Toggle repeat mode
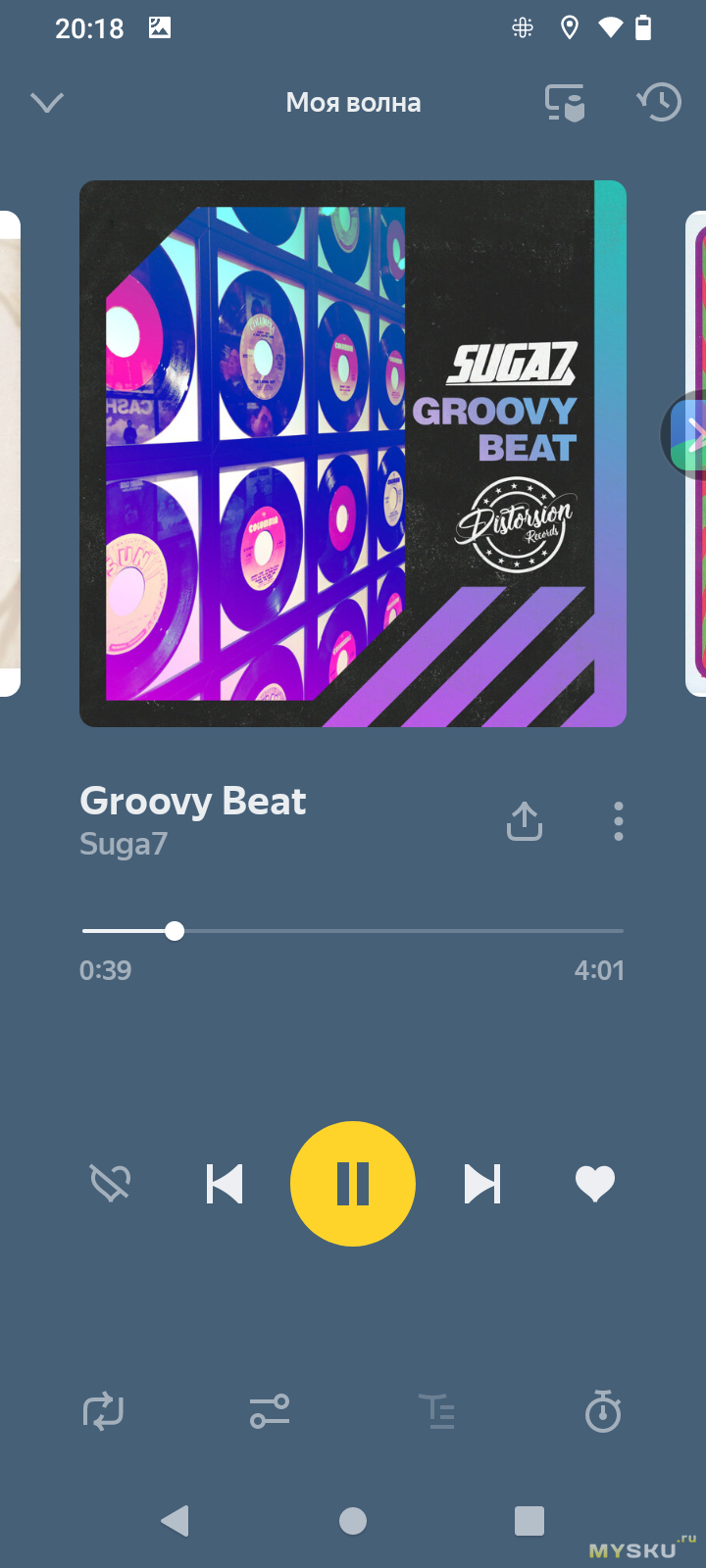706x1568 pixels. coord(103,1412)
